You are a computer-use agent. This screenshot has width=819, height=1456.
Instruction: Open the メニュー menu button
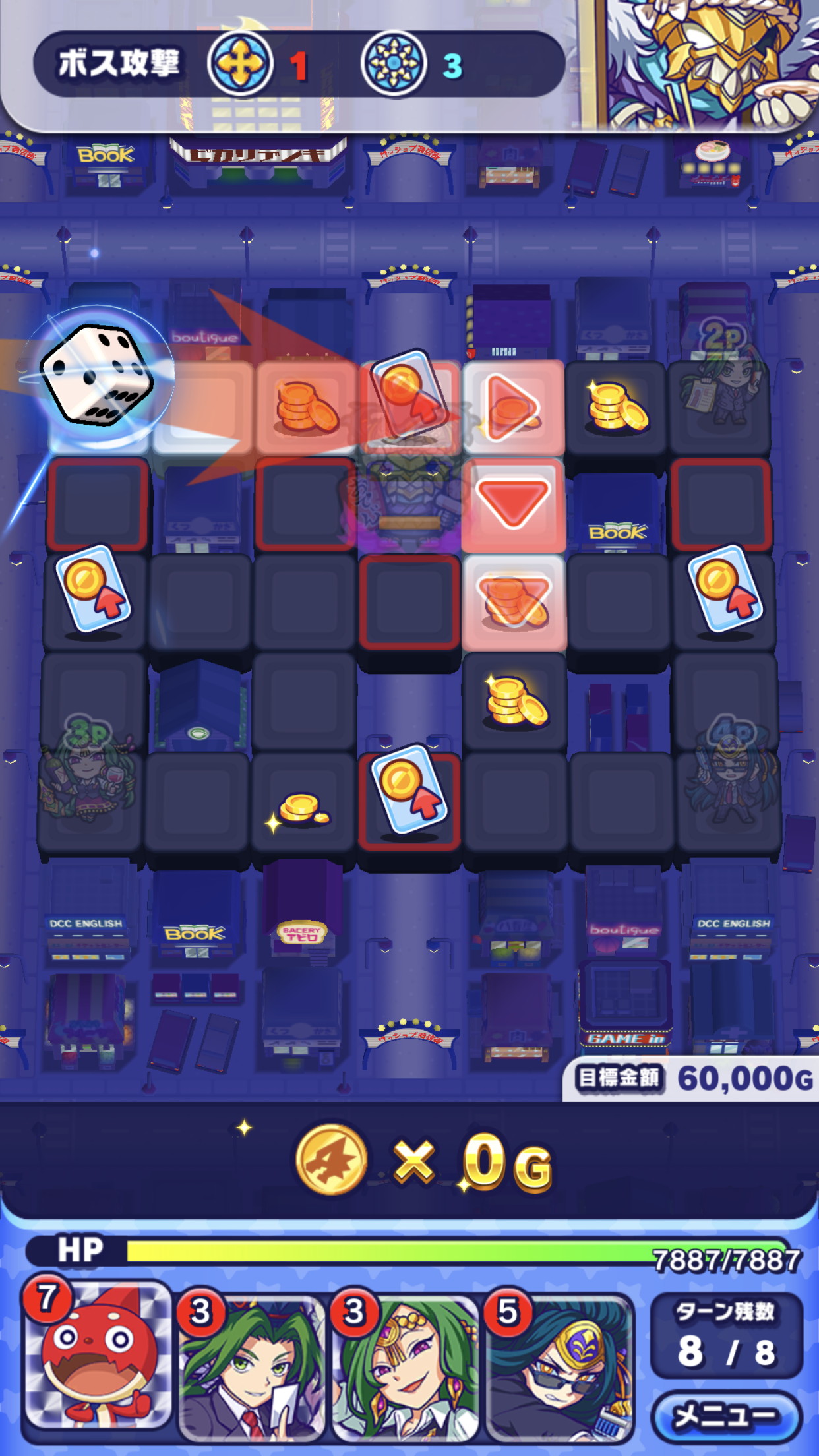727,1414
